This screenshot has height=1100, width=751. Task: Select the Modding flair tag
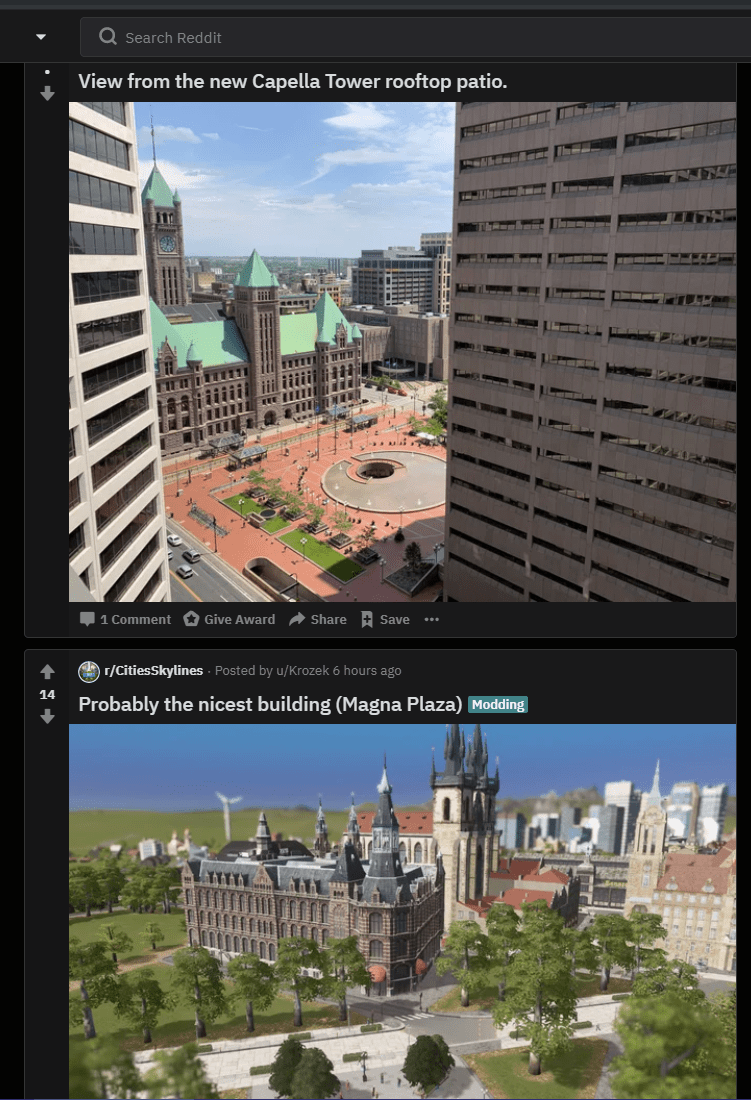pyautogui.click(x=498, y=704)
